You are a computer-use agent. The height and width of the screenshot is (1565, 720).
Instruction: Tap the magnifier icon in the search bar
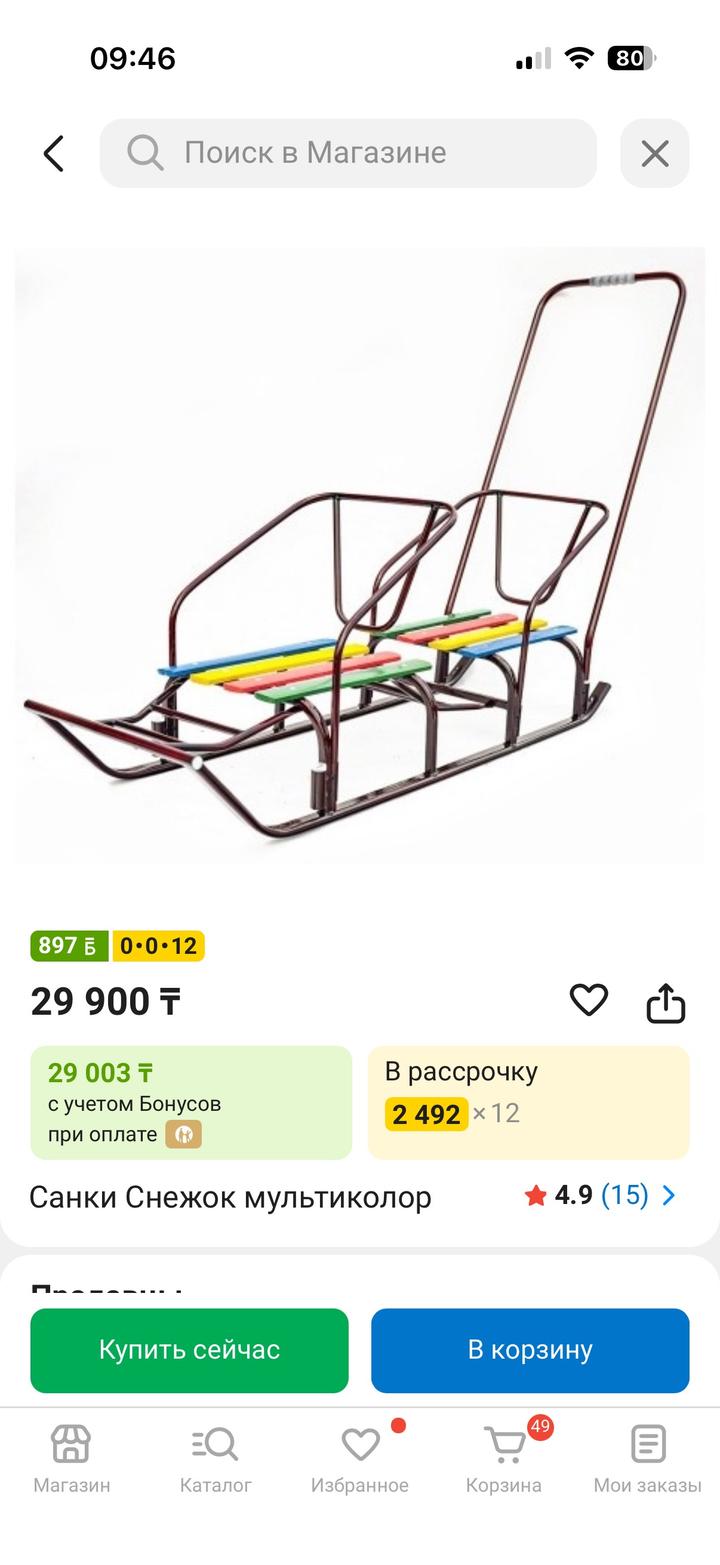[x=145, y=153]
